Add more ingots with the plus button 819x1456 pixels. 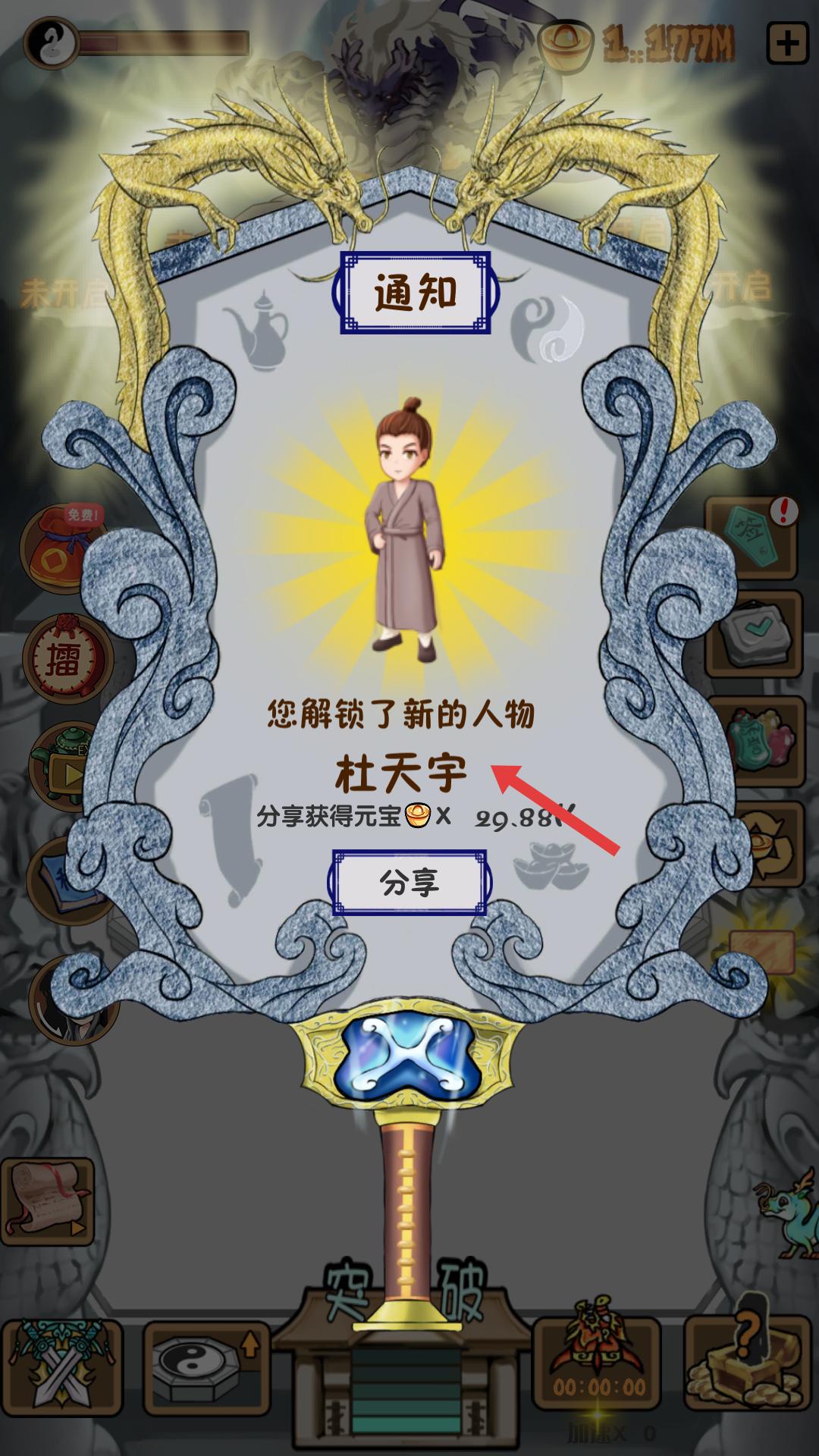point(786,43)
